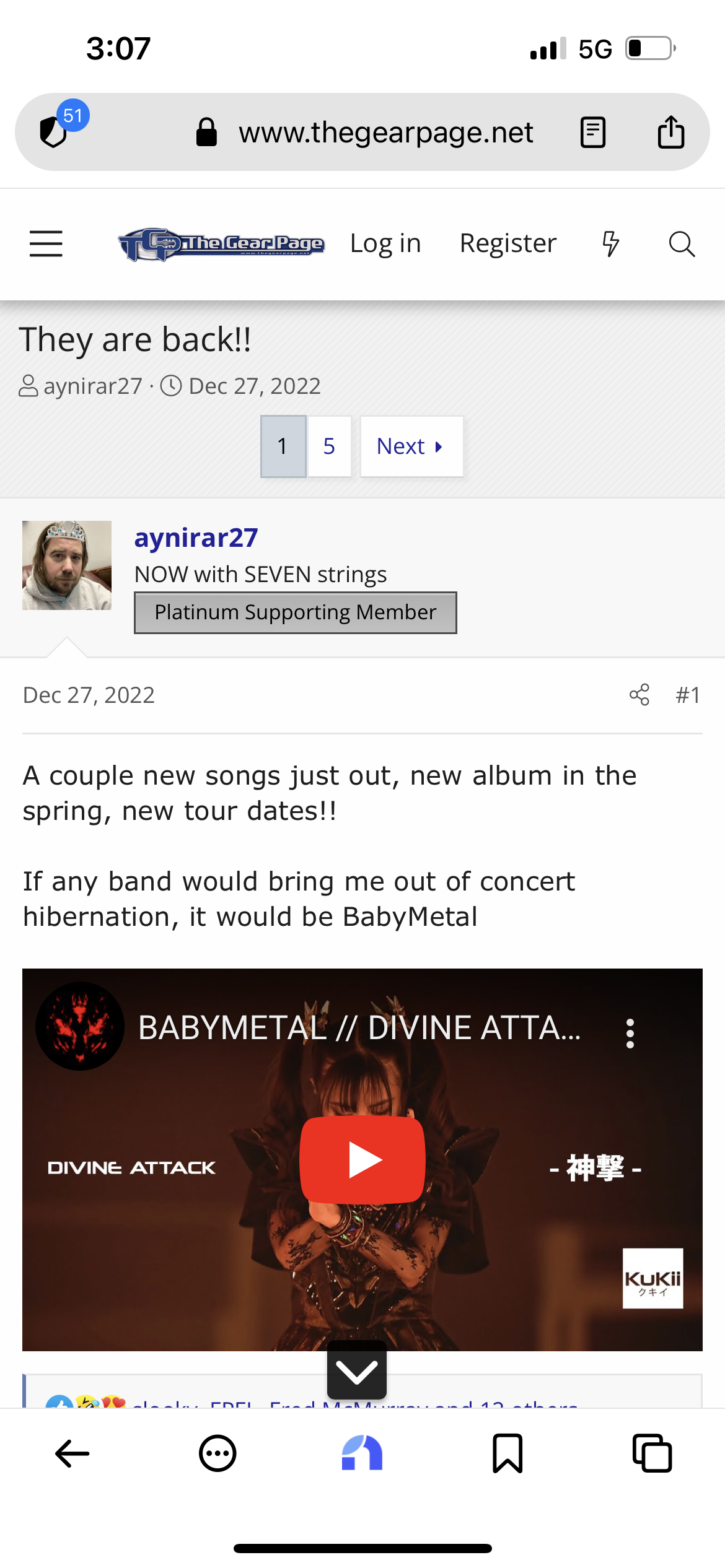Open the browser tabs overview
This screenshot has width=725, height=1568.
click(x=652, y=1453)
